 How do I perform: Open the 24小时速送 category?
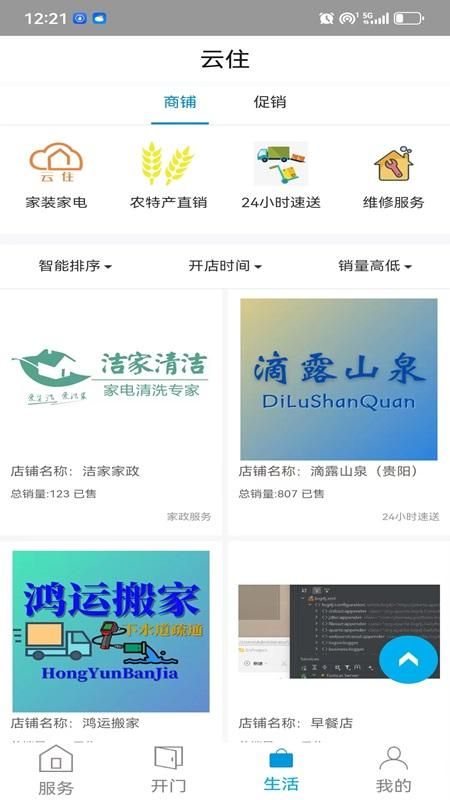pyautogui.click(x=281, y=176)
